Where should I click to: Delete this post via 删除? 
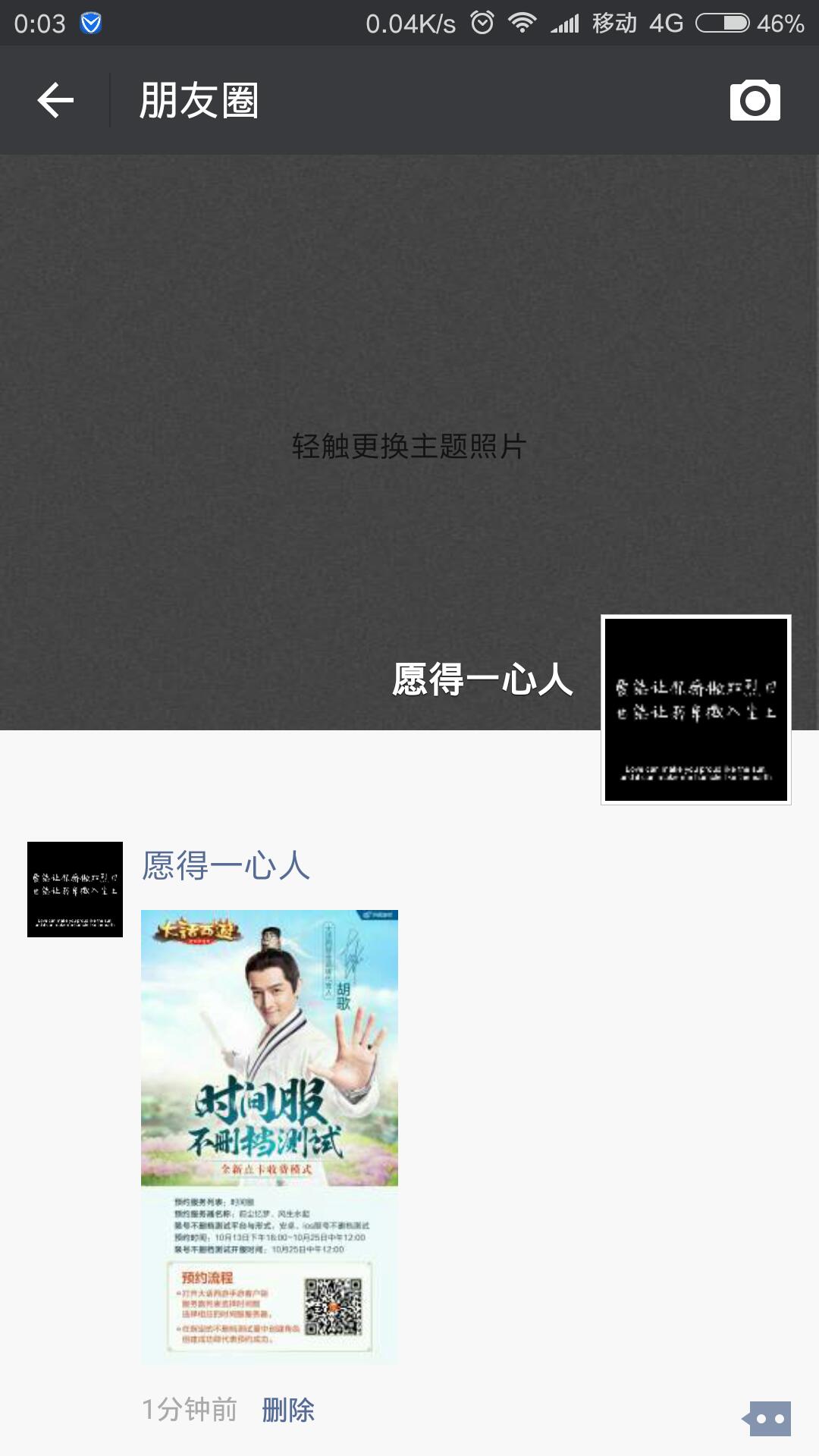pos(288,1410)
